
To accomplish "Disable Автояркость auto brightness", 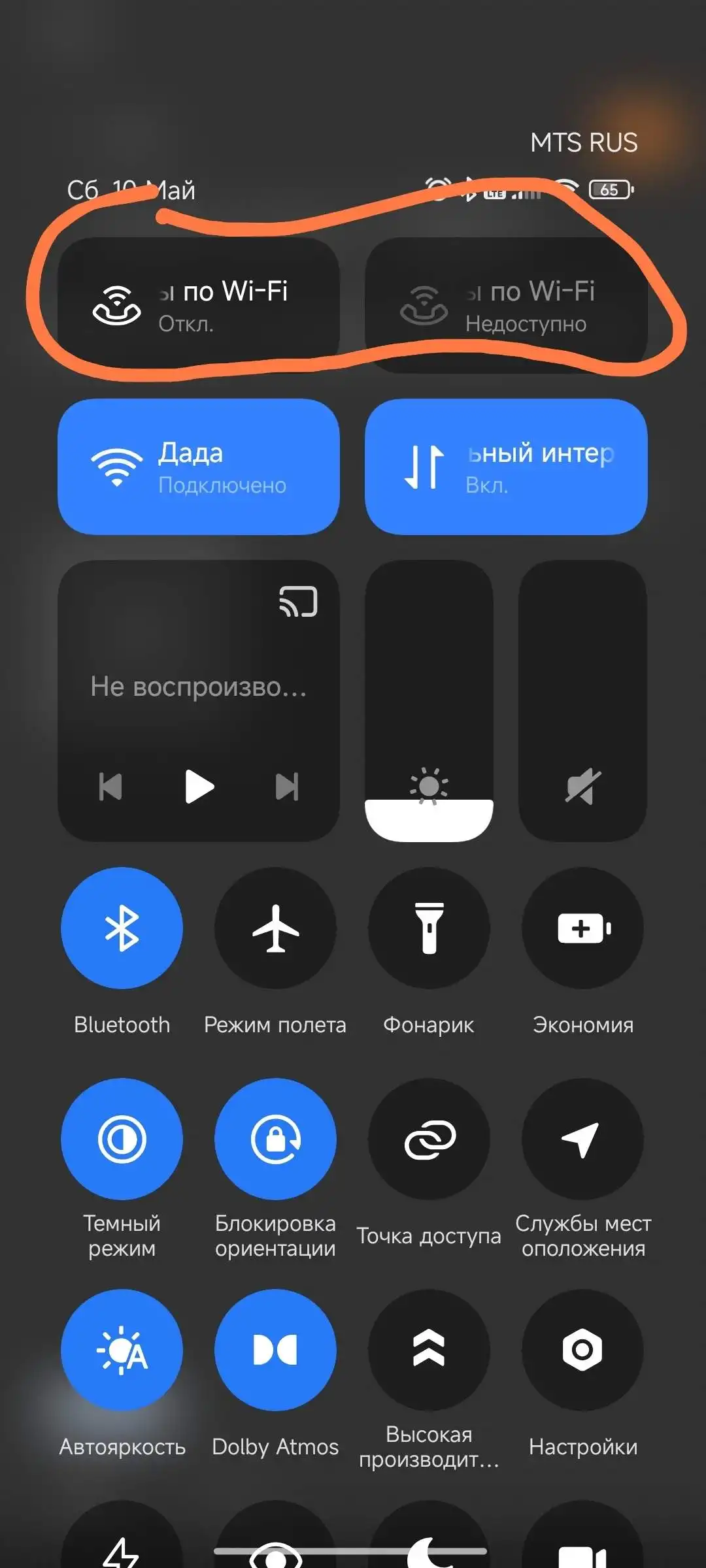I will (x=122, y=1350).
